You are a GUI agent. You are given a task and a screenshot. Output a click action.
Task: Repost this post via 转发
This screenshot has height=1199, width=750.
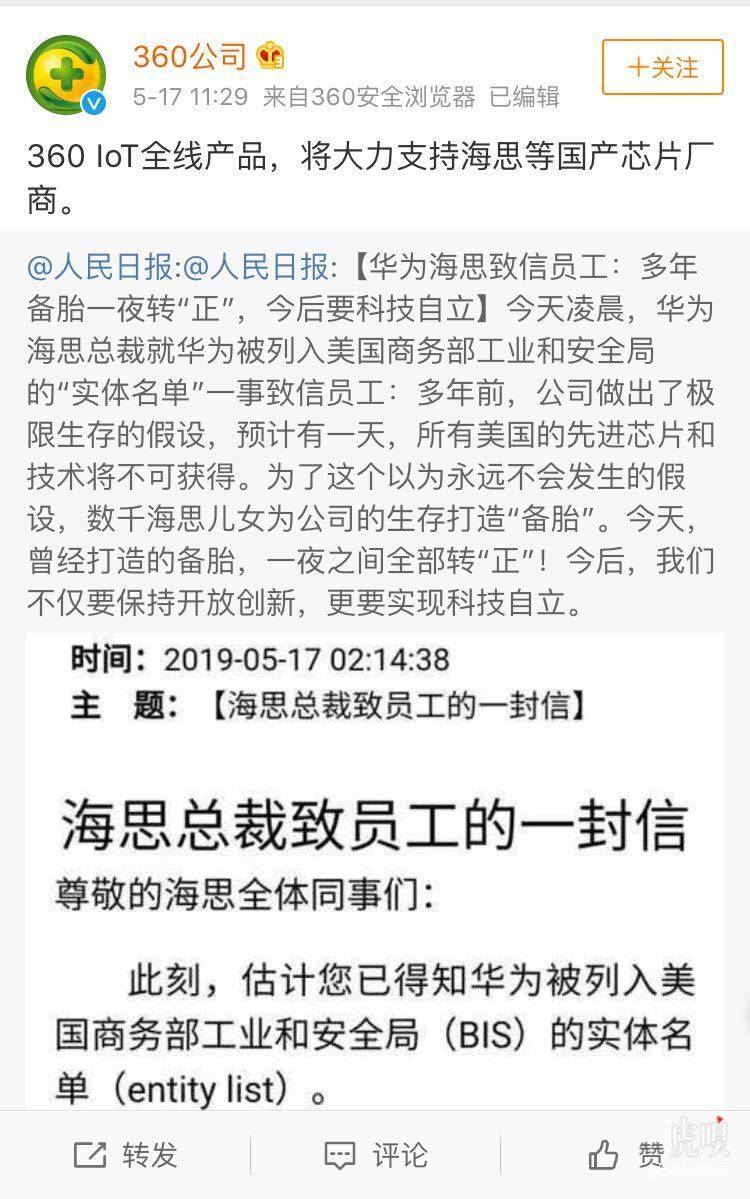126,1155
